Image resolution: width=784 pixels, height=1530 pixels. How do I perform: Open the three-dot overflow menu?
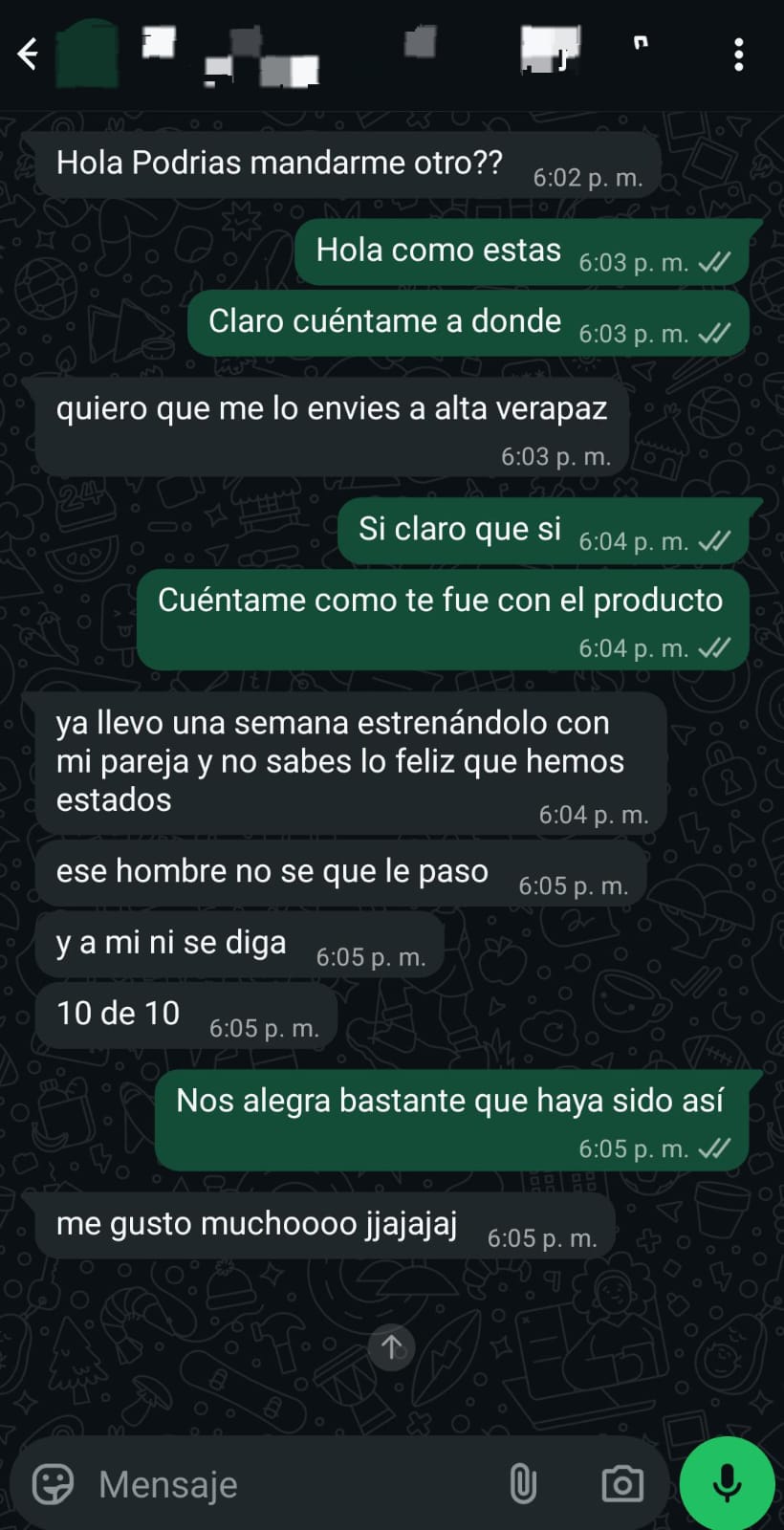click(738, 55)
